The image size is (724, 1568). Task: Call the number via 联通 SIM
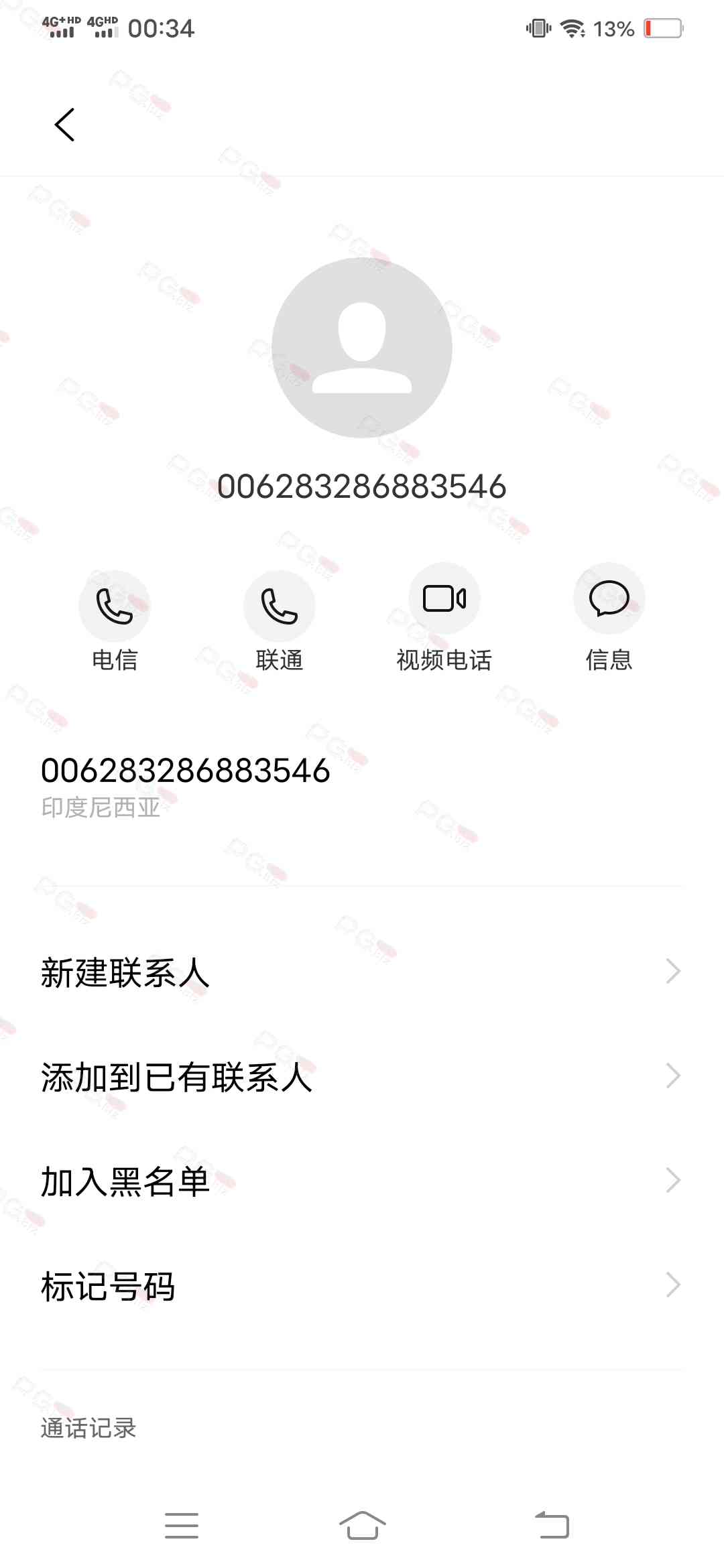[280, 605]
